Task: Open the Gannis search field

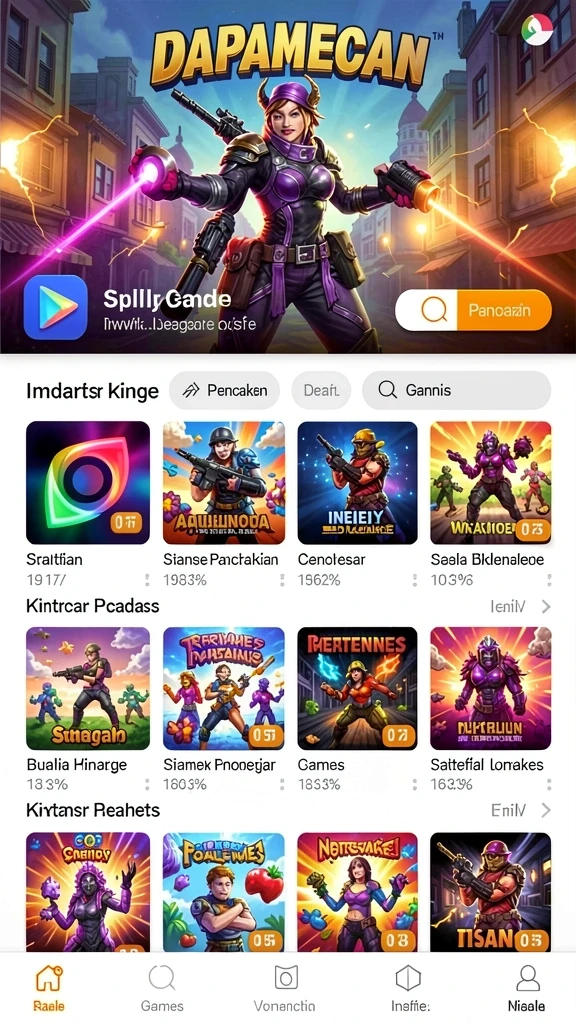Action: coord(456,391)
